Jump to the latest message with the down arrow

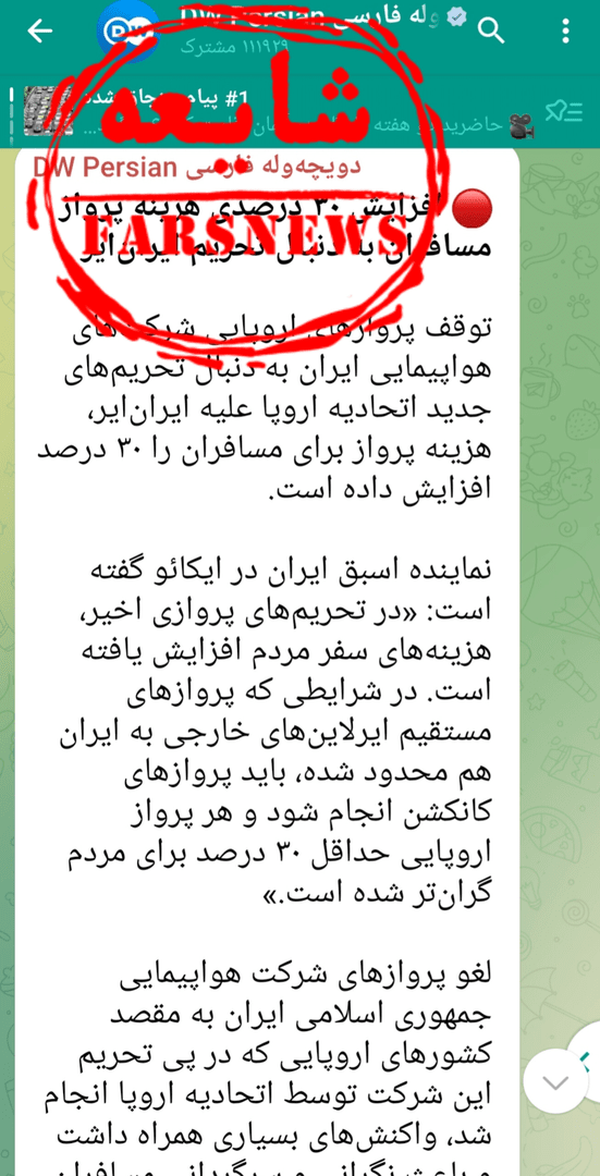click(559, 1082)
